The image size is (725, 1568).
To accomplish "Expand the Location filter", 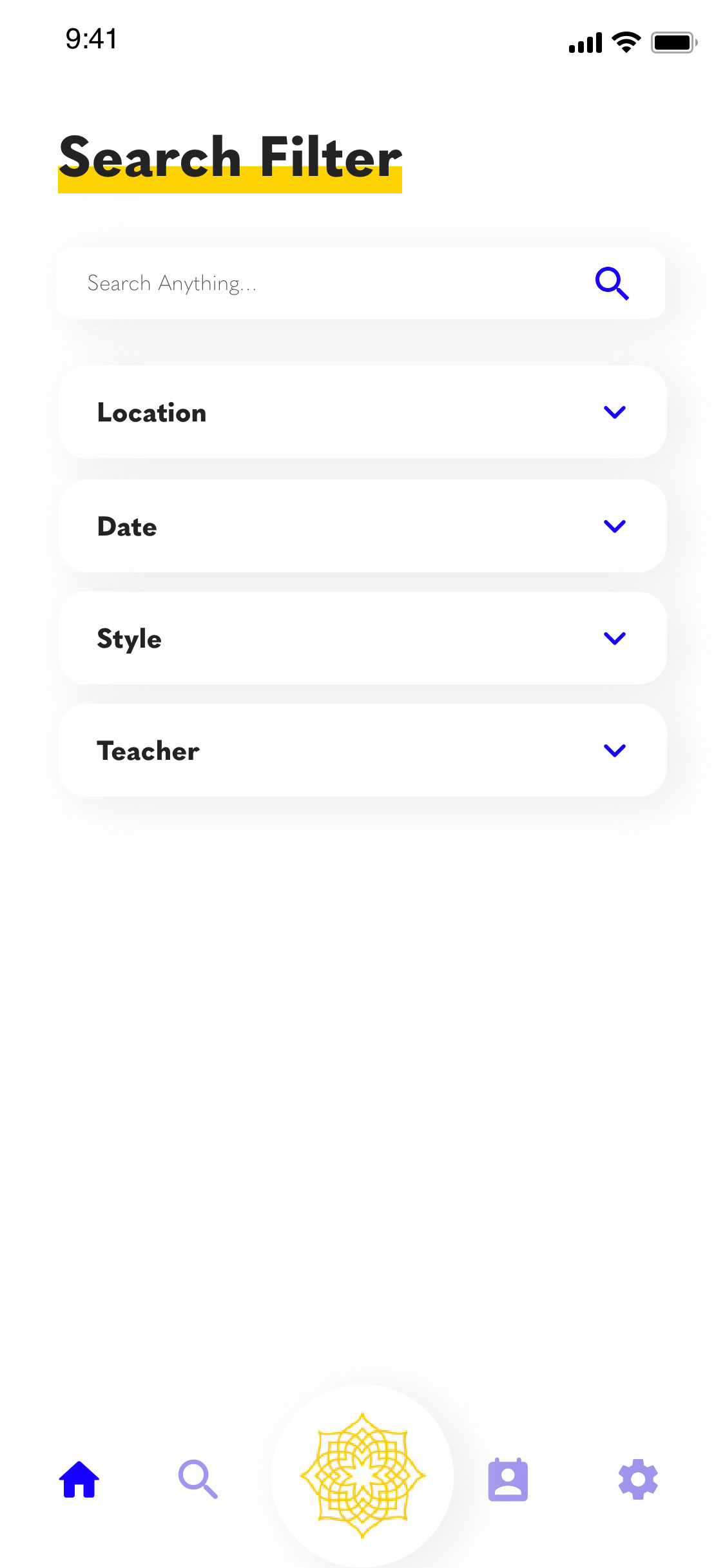I will coord(363,412).
